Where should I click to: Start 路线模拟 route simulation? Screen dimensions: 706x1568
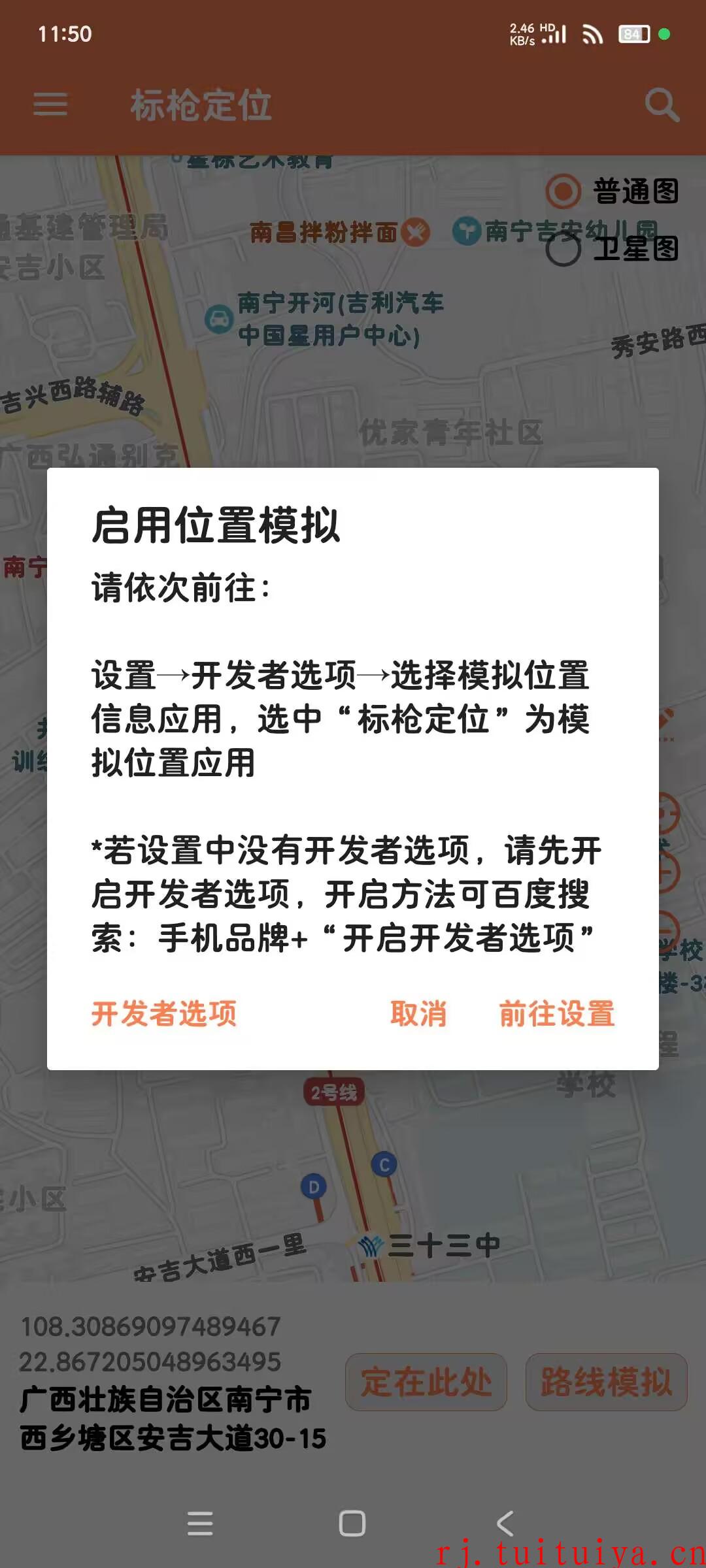pos(607,1382)
